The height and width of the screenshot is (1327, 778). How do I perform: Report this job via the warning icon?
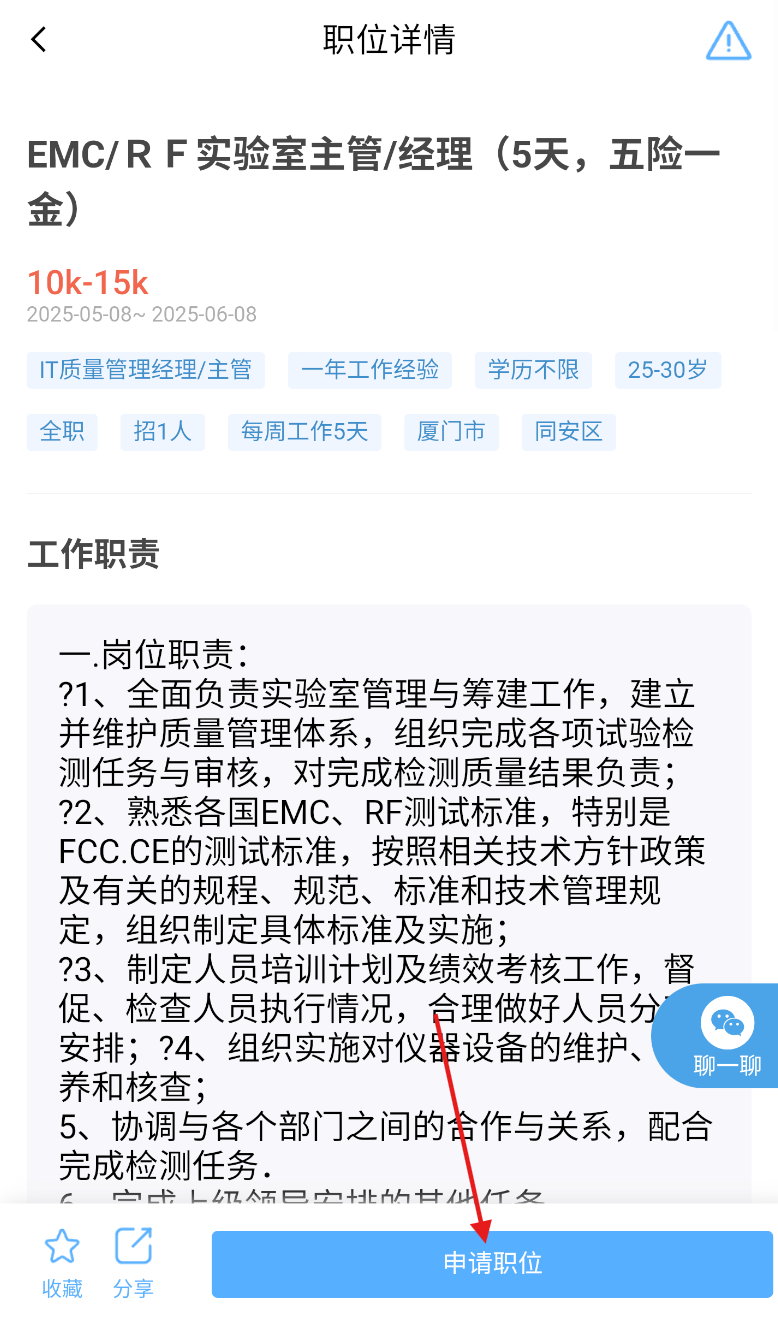tap(728, 40)
